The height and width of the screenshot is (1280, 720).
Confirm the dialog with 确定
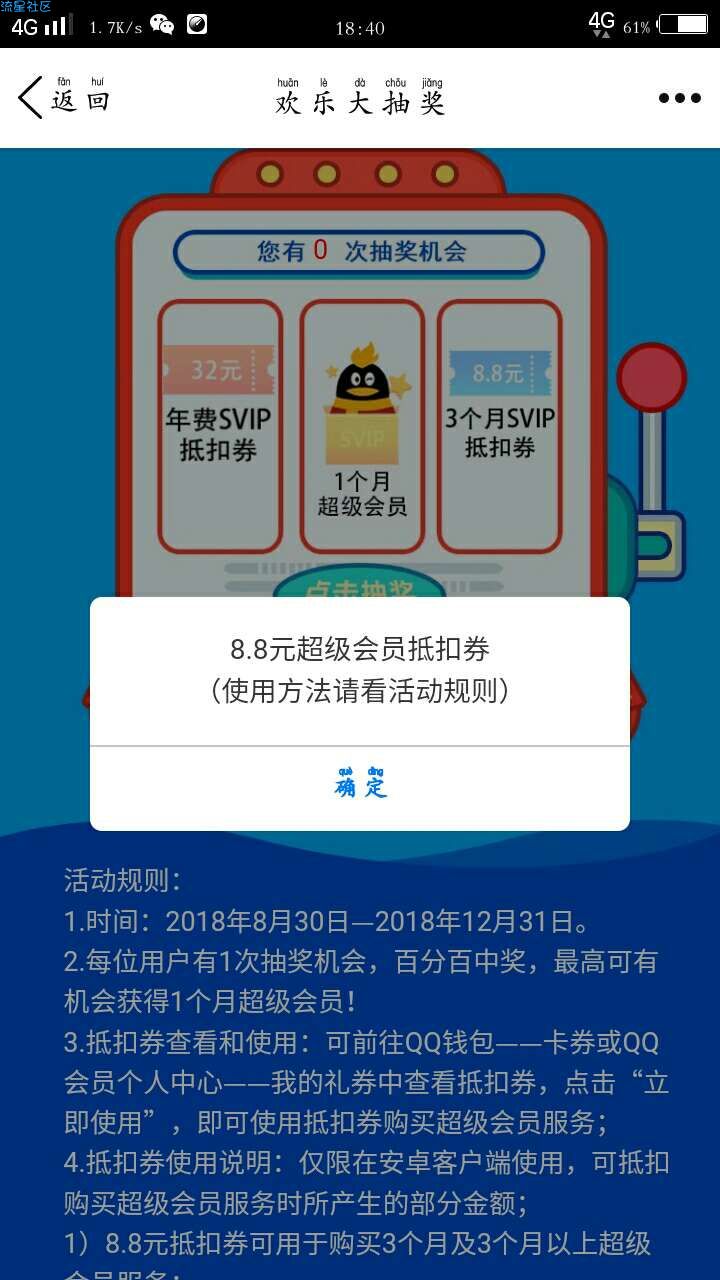360,787
